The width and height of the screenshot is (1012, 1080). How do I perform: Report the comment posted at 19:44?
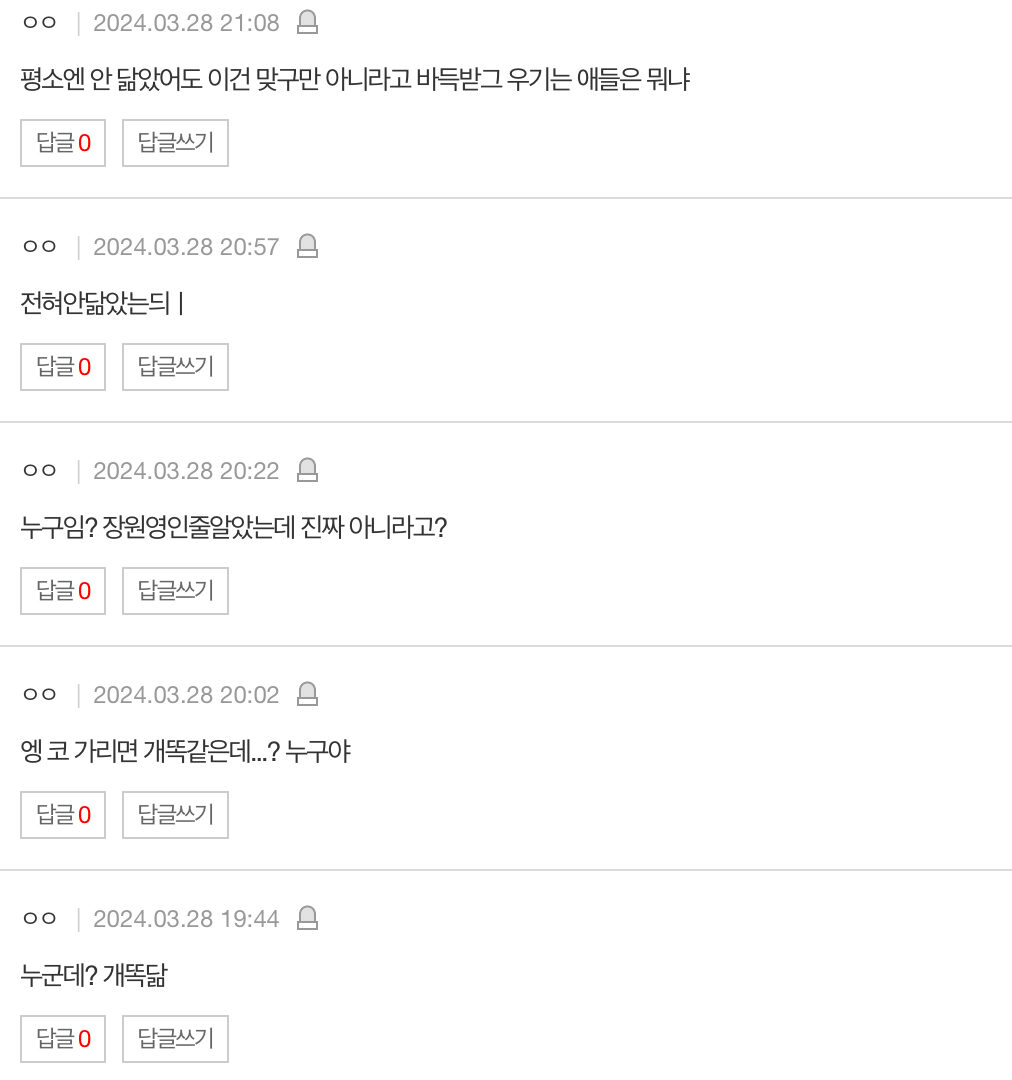(x=308, y=918)
